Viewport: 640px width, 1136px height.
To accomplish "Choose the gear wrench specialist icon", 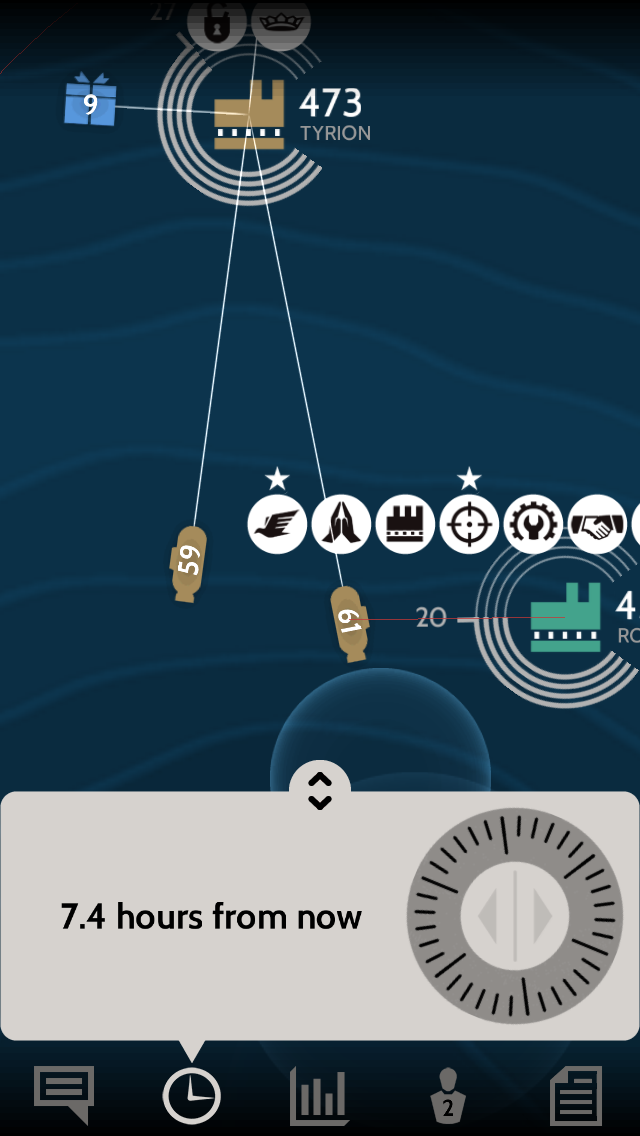I will 533,524.
